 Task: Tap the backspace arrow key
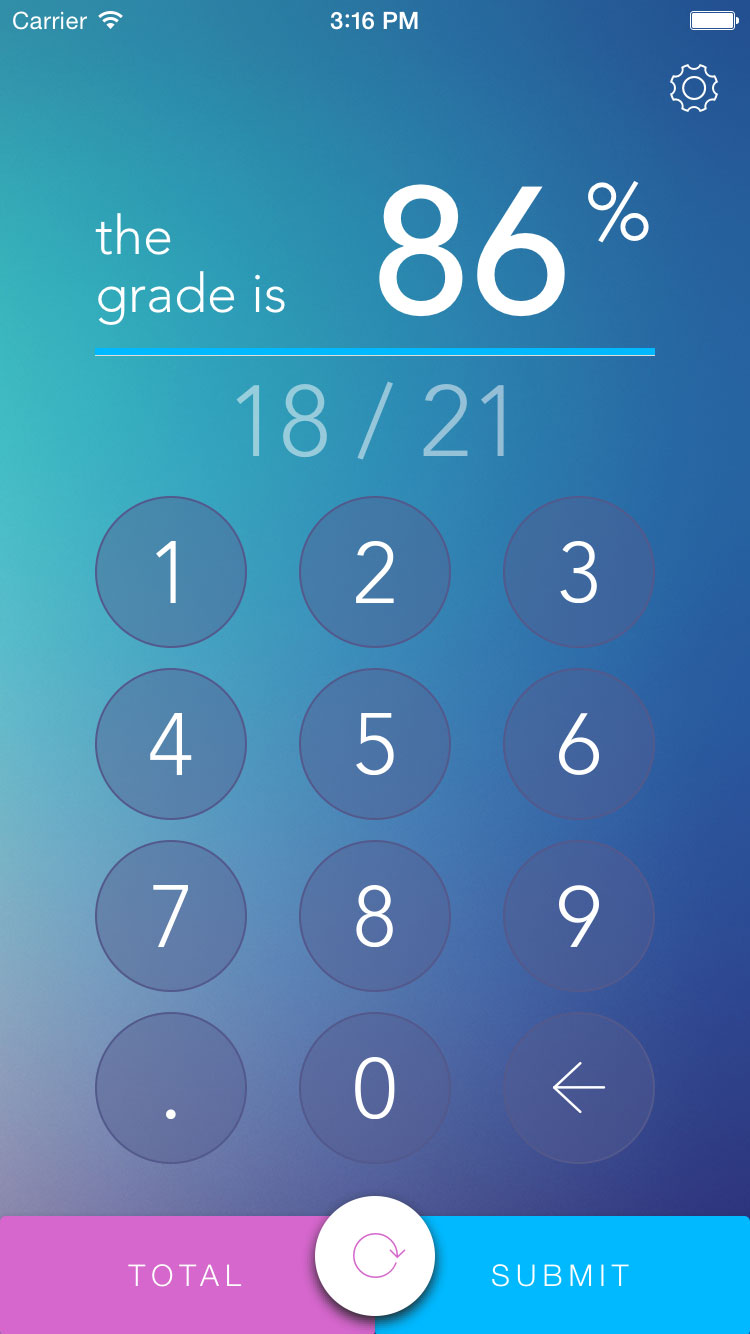(578, 1087)
